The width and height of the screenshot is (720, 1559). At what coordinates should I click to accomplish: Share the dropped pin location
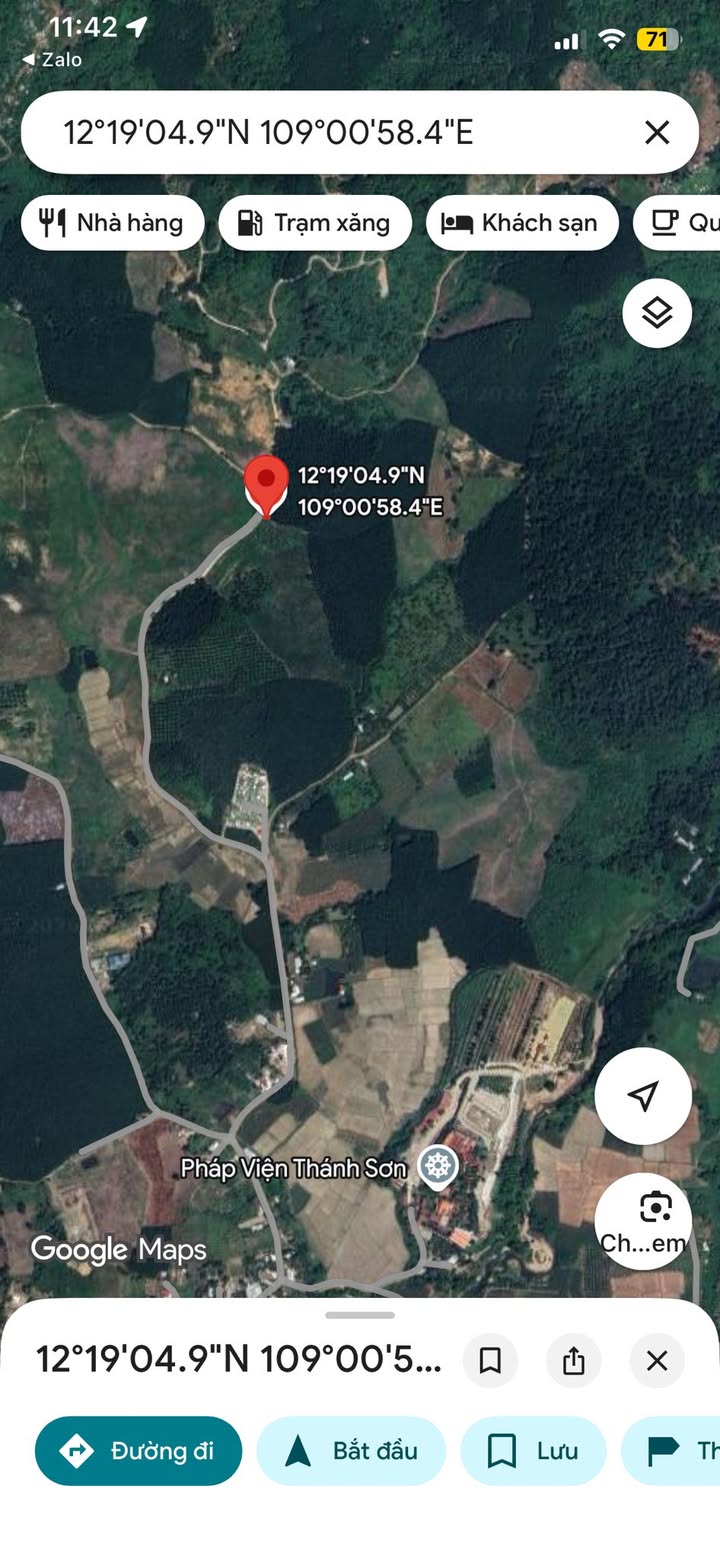573,1360
